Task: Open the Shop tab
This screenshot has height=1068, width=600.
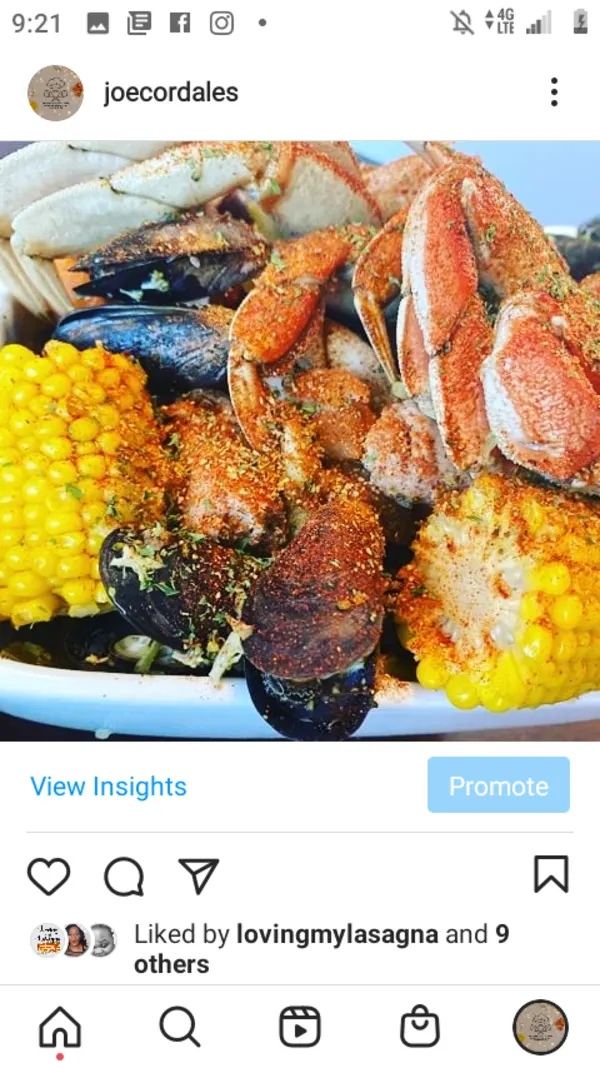Action: 420,1026
